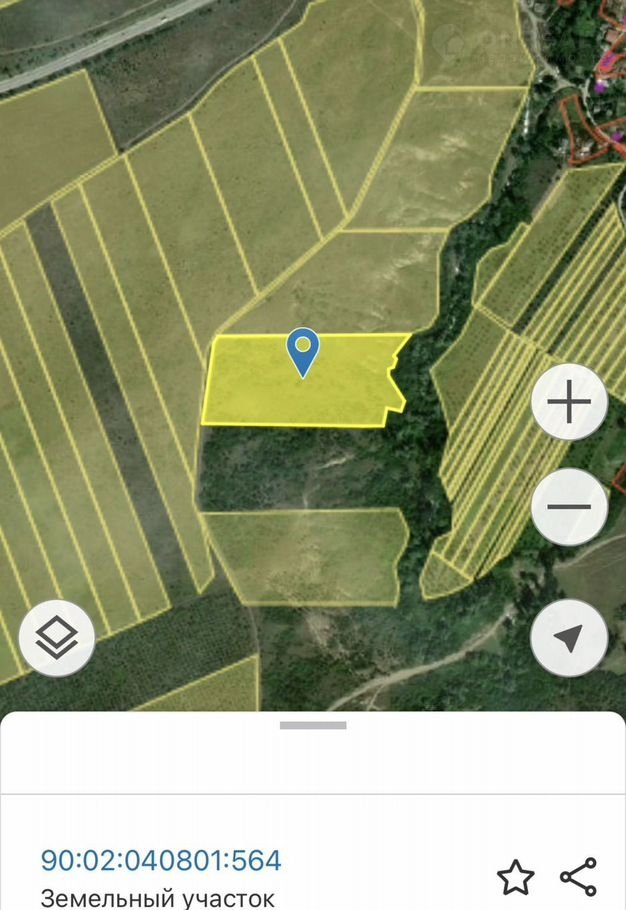The image size is (626, 910).
Task: Open the map layers selector
Action: point(57,637)
